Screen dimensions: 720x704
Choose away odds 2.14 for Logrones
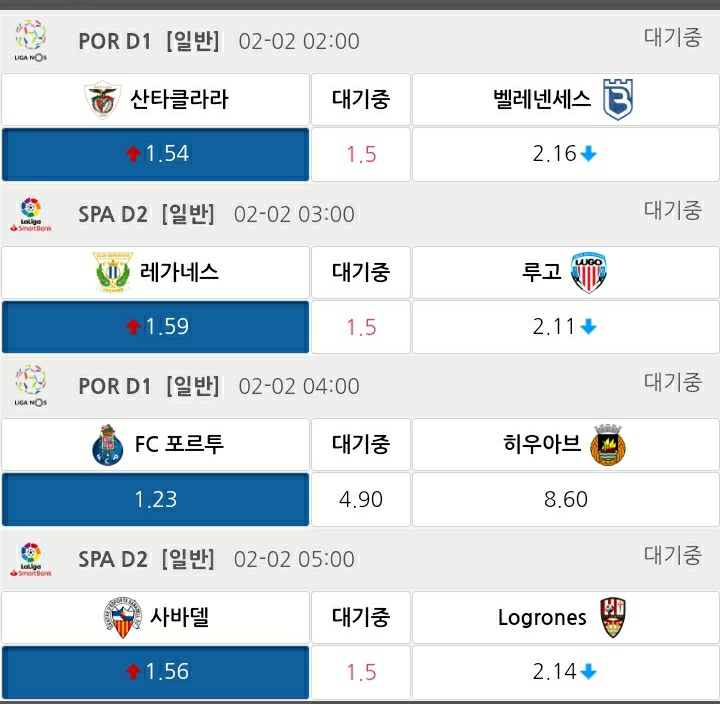pyautogui.click(x=565, y=672)
